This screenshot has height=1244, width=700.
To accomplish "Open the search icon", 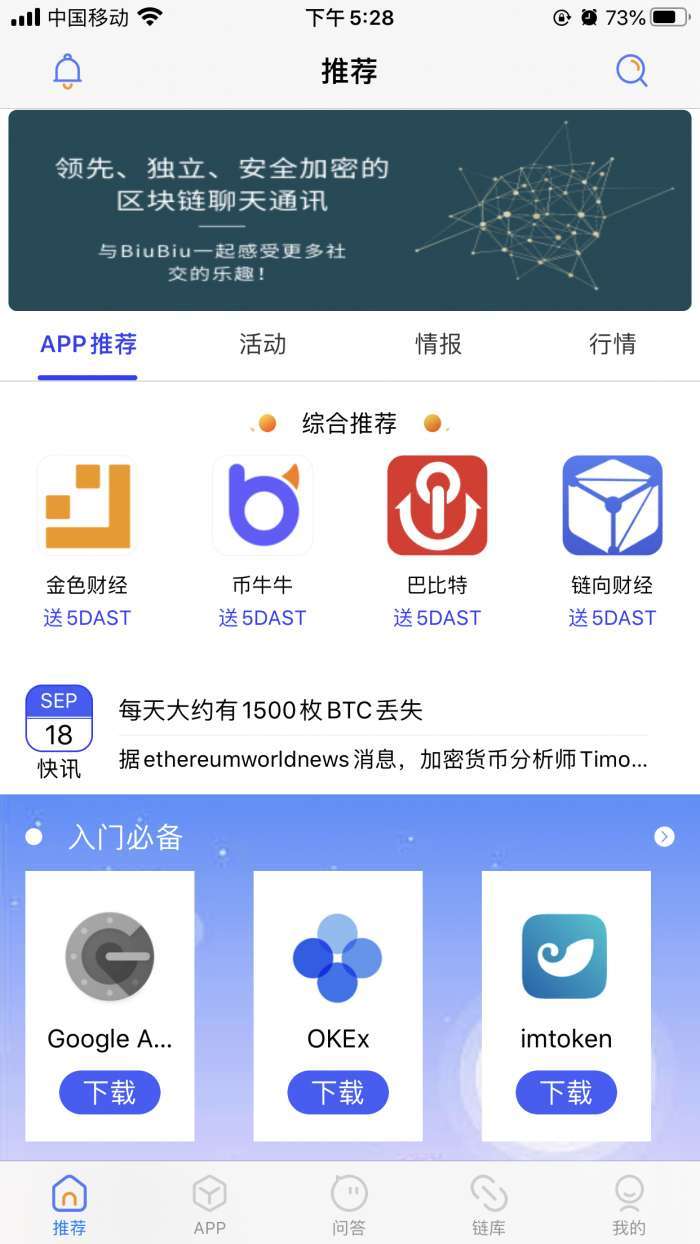I will 631,71.
